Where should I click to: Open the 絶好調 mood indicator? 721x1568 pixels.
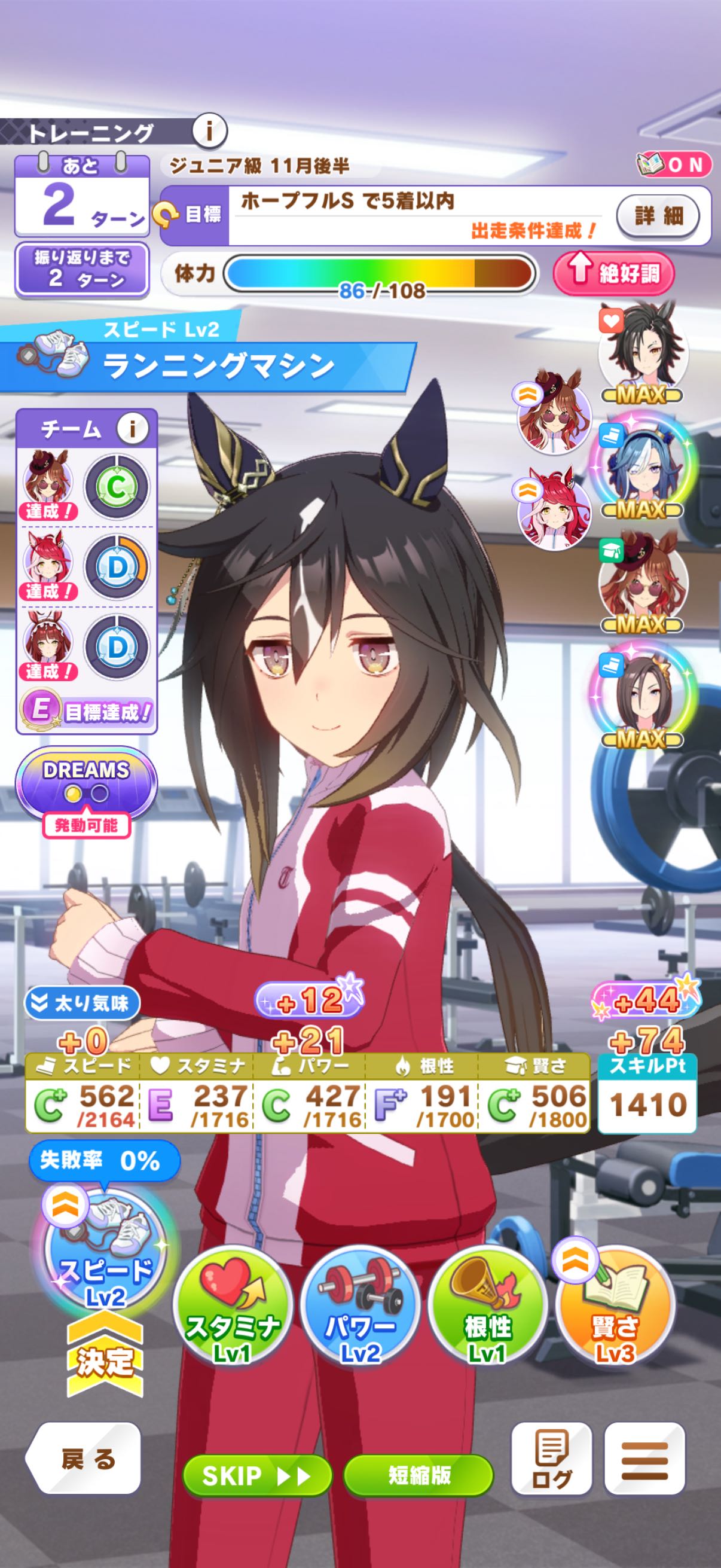[x=614, y=273]
